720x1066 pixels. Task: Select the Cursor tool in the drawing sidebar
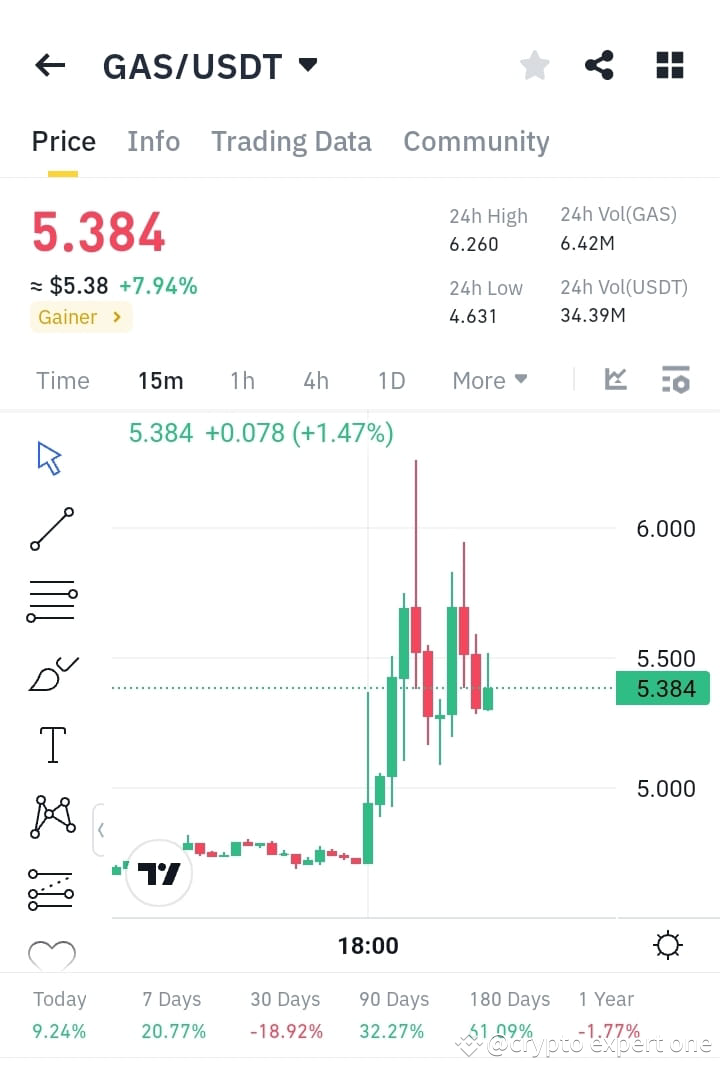tap(48, 456)
